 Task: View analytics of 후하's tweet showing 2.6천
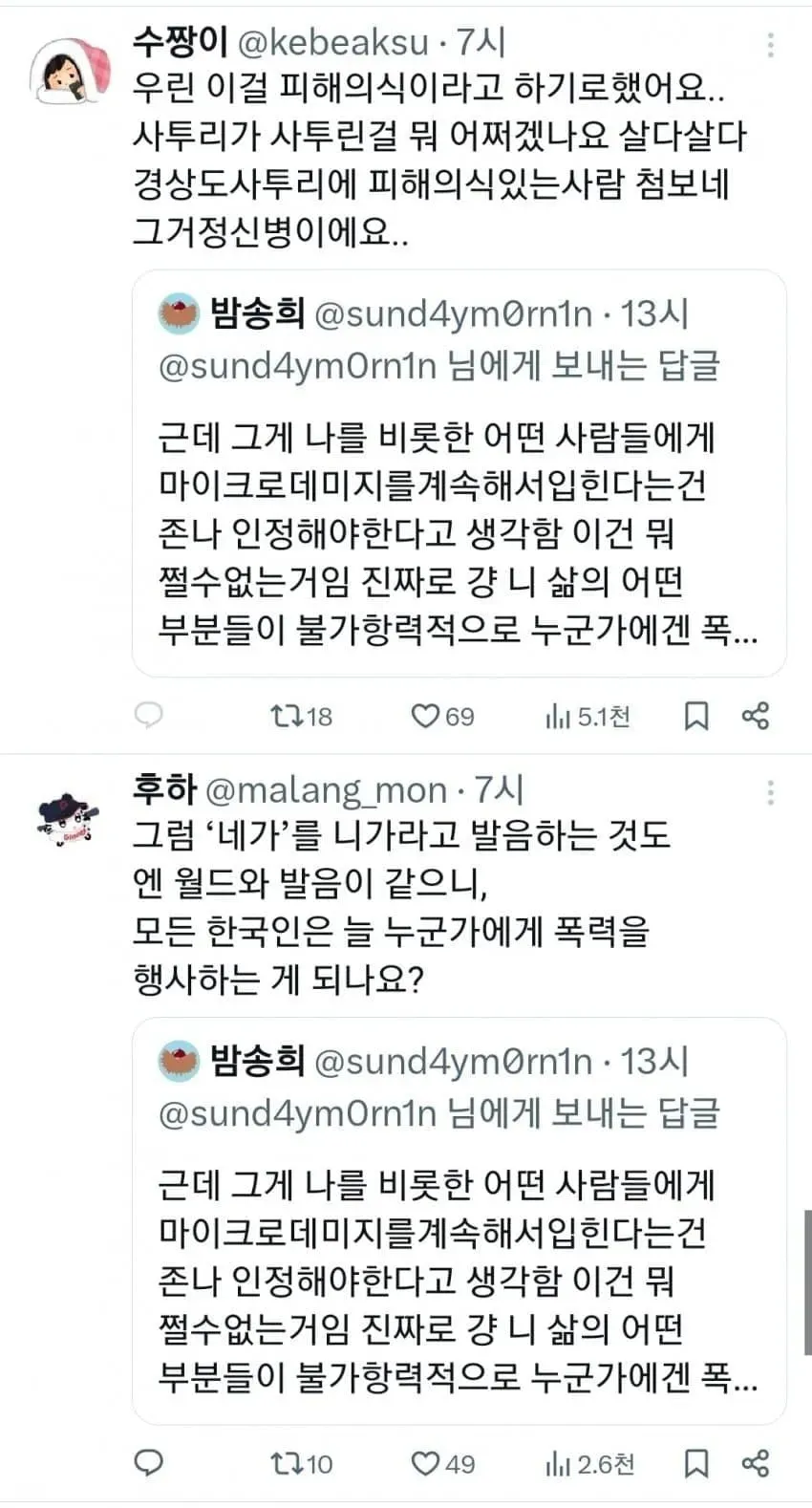[x=589, y=1463]
